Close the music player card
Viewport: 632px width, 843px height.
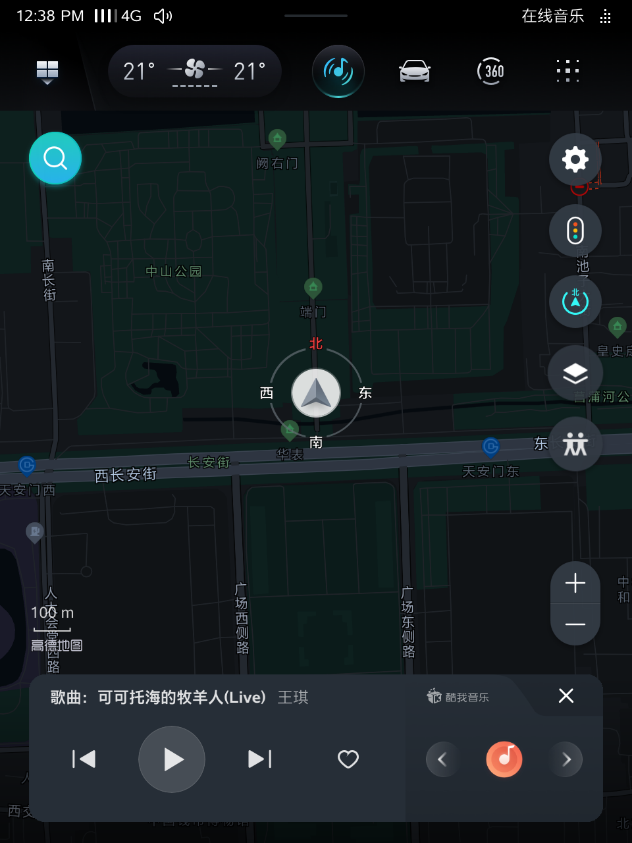point(566,696)
